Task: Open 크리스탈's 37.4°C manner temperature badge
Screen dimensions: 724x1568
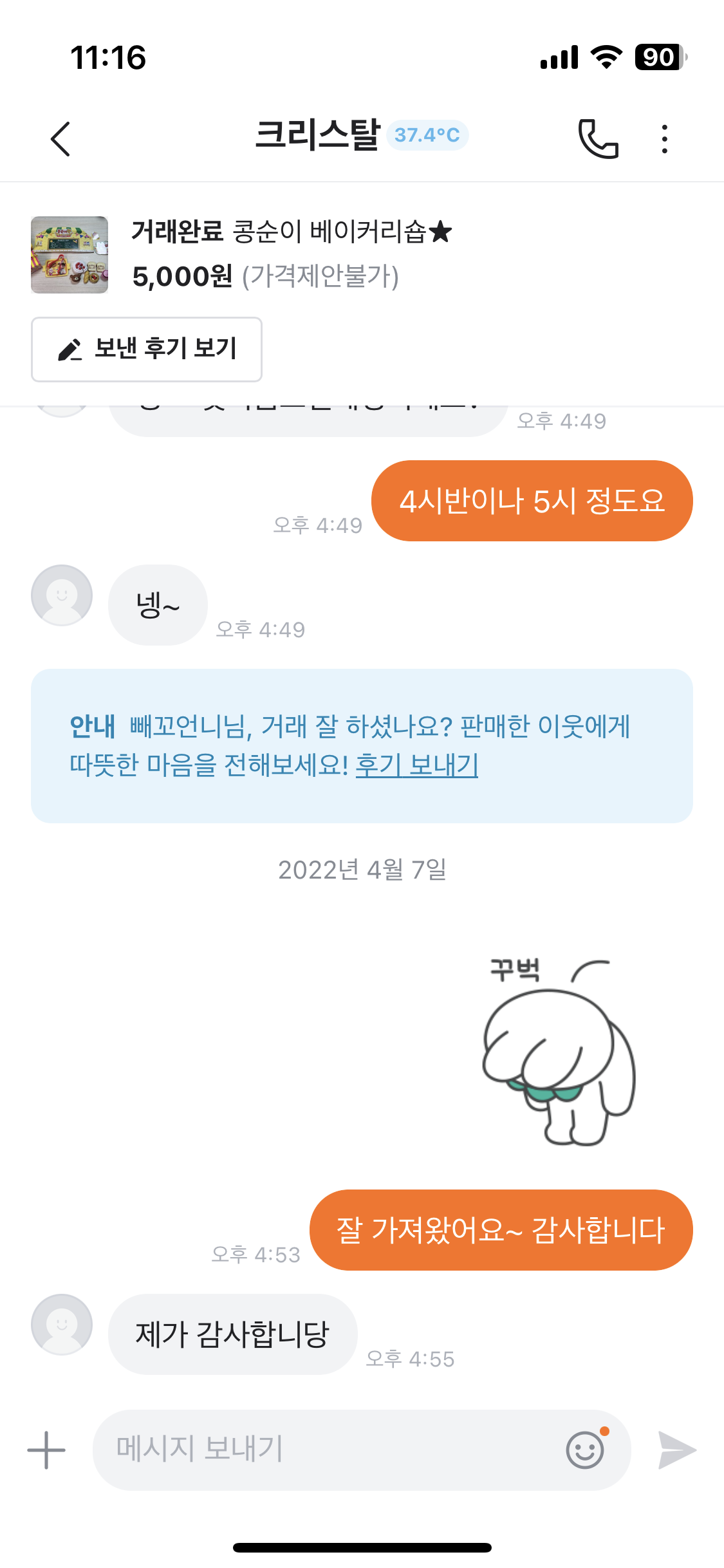Action: pyautogui.click(x=427, y=135)
